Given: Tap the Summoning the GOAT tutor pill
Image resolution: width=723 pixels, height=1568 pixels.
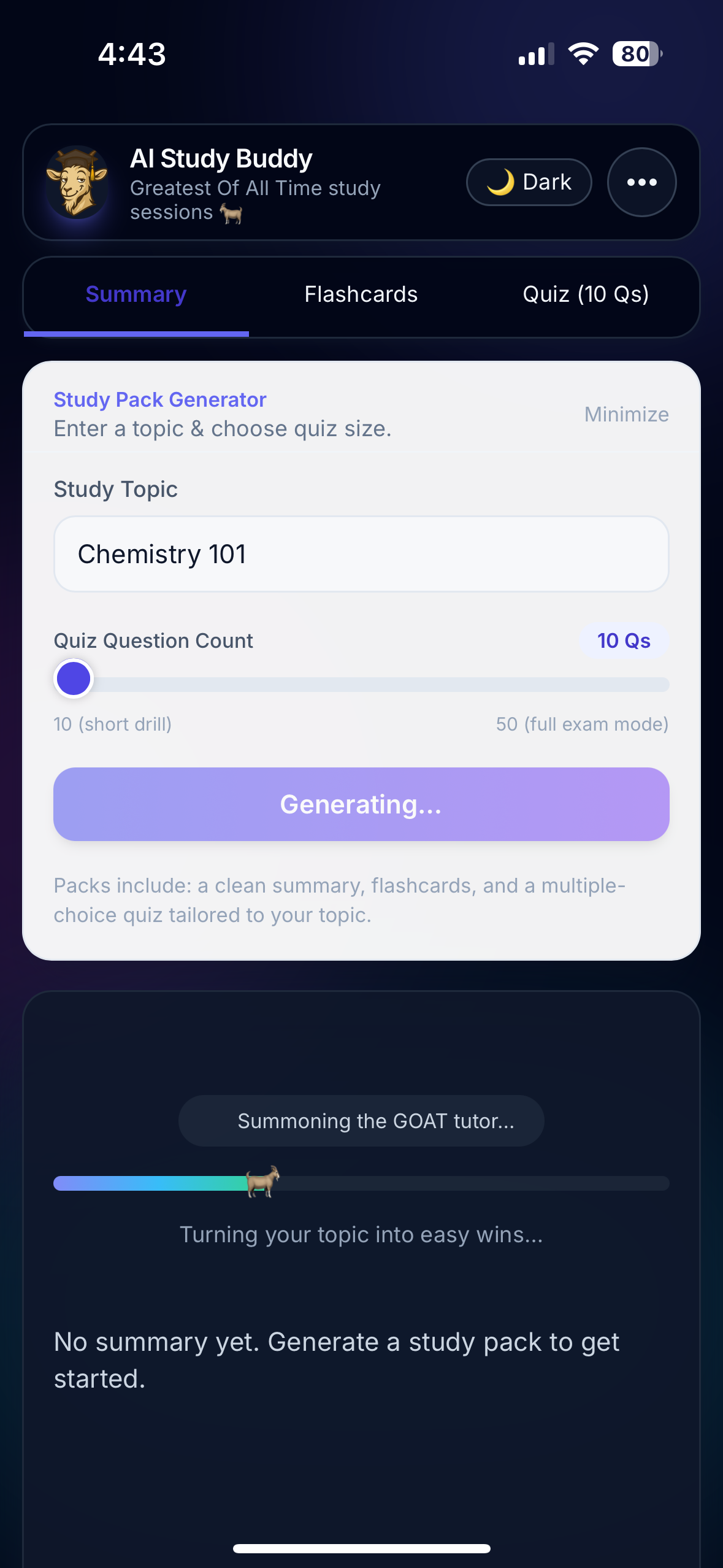Looking at the screenshot, I should 361,1120.
